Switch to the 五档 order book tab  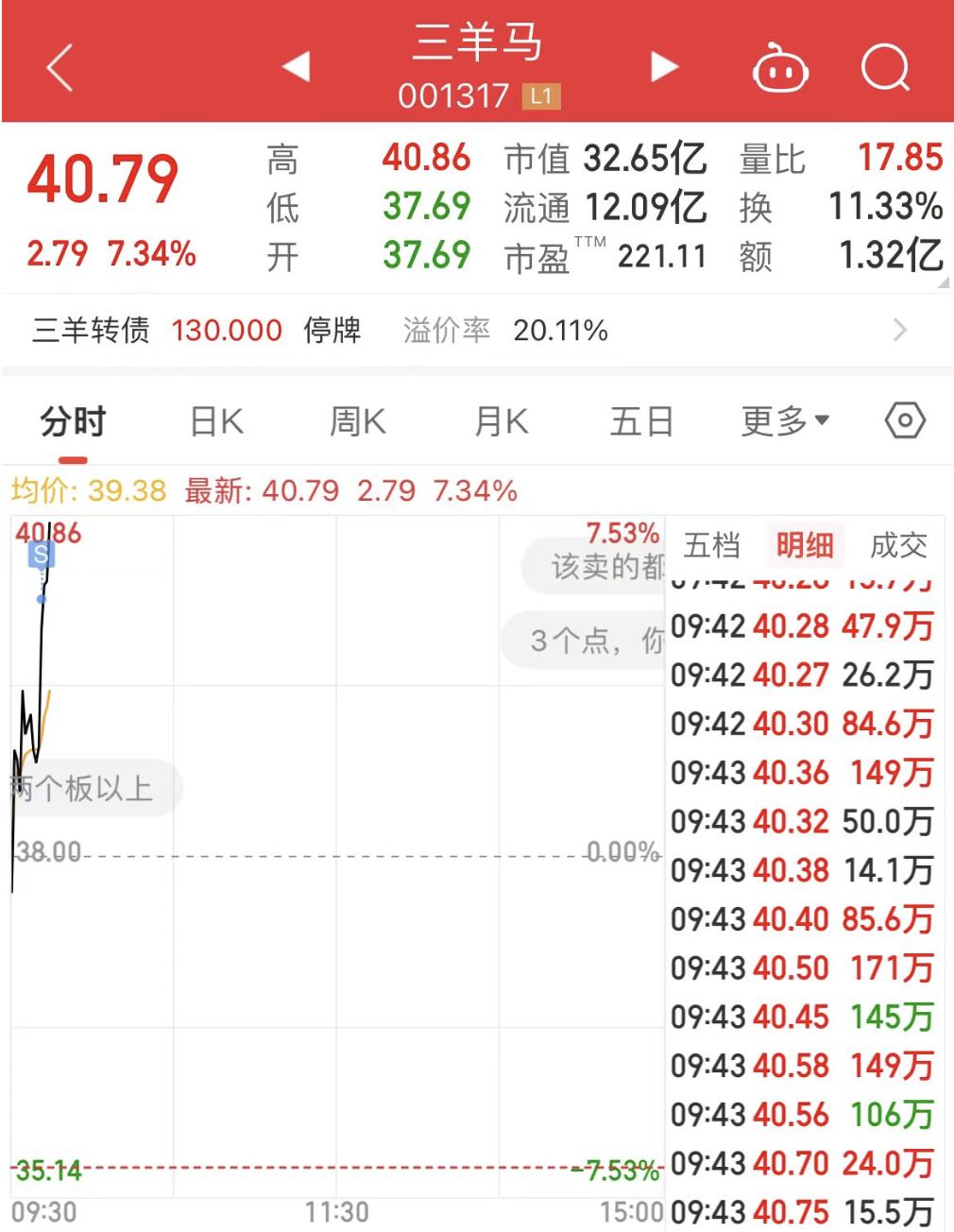click(711, 545)
